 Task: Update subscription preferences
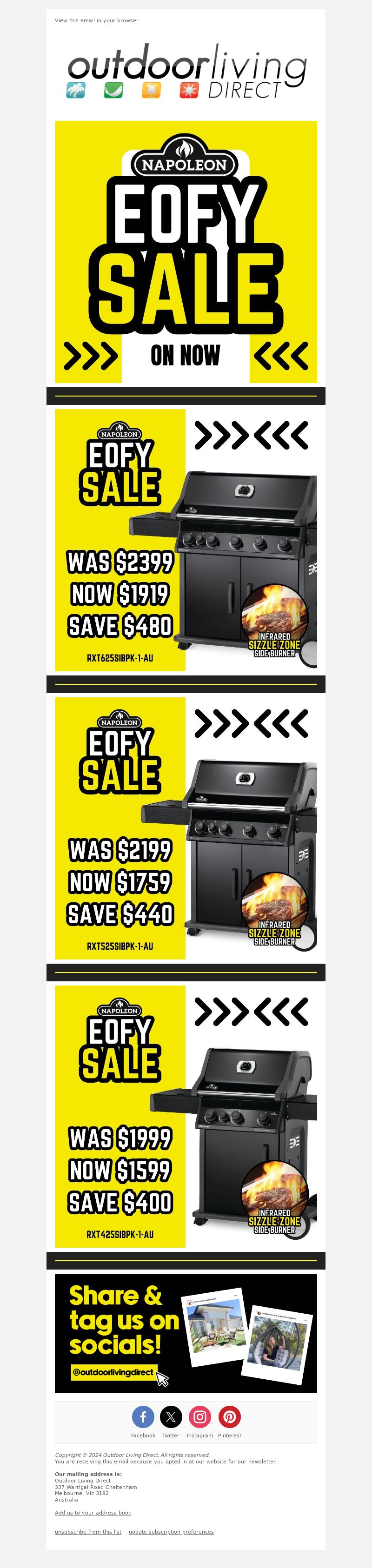[x=171, y=1531]
